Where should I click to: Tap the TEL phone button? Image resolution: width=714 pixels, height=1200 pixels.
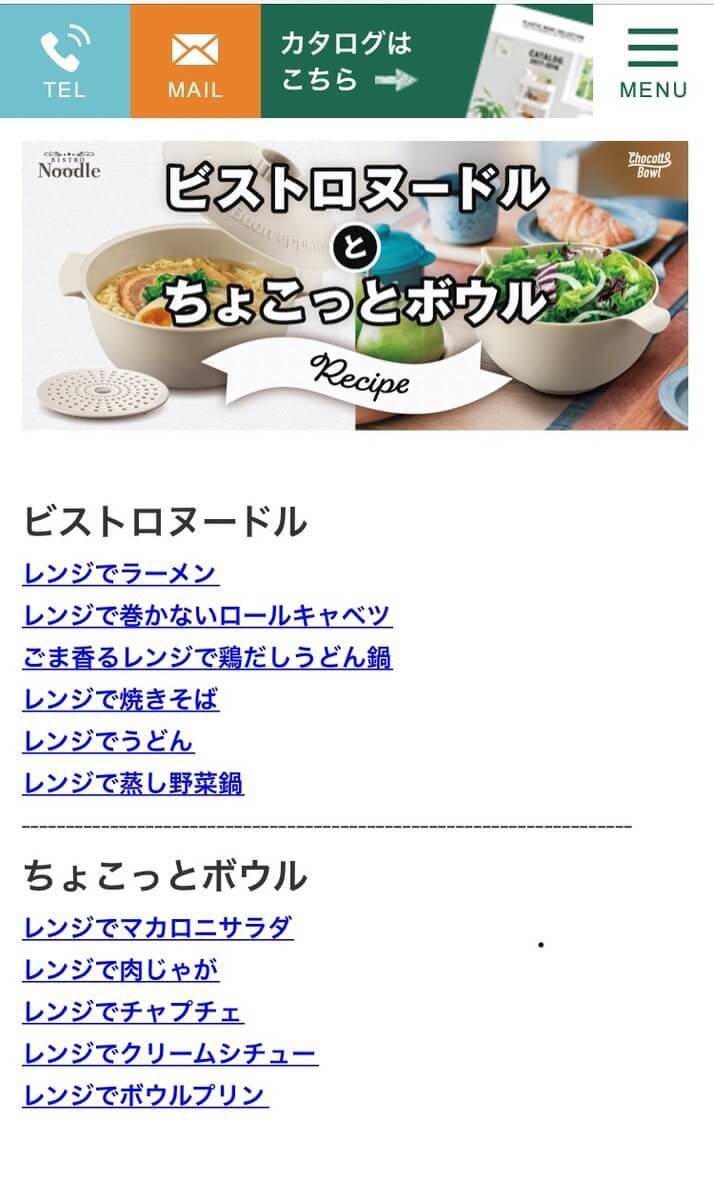click(x=65, y=61)
